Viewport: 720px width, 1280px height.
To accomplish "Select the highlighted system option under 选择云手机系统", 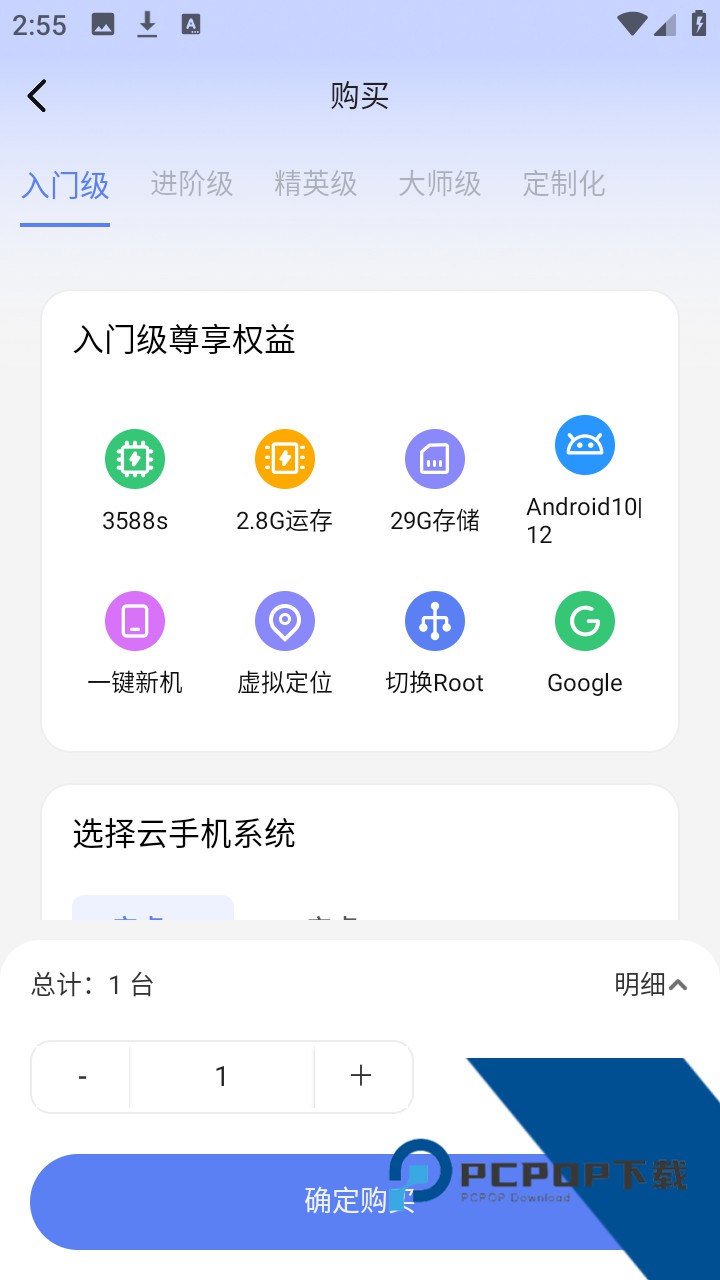I will pos(152,910).
